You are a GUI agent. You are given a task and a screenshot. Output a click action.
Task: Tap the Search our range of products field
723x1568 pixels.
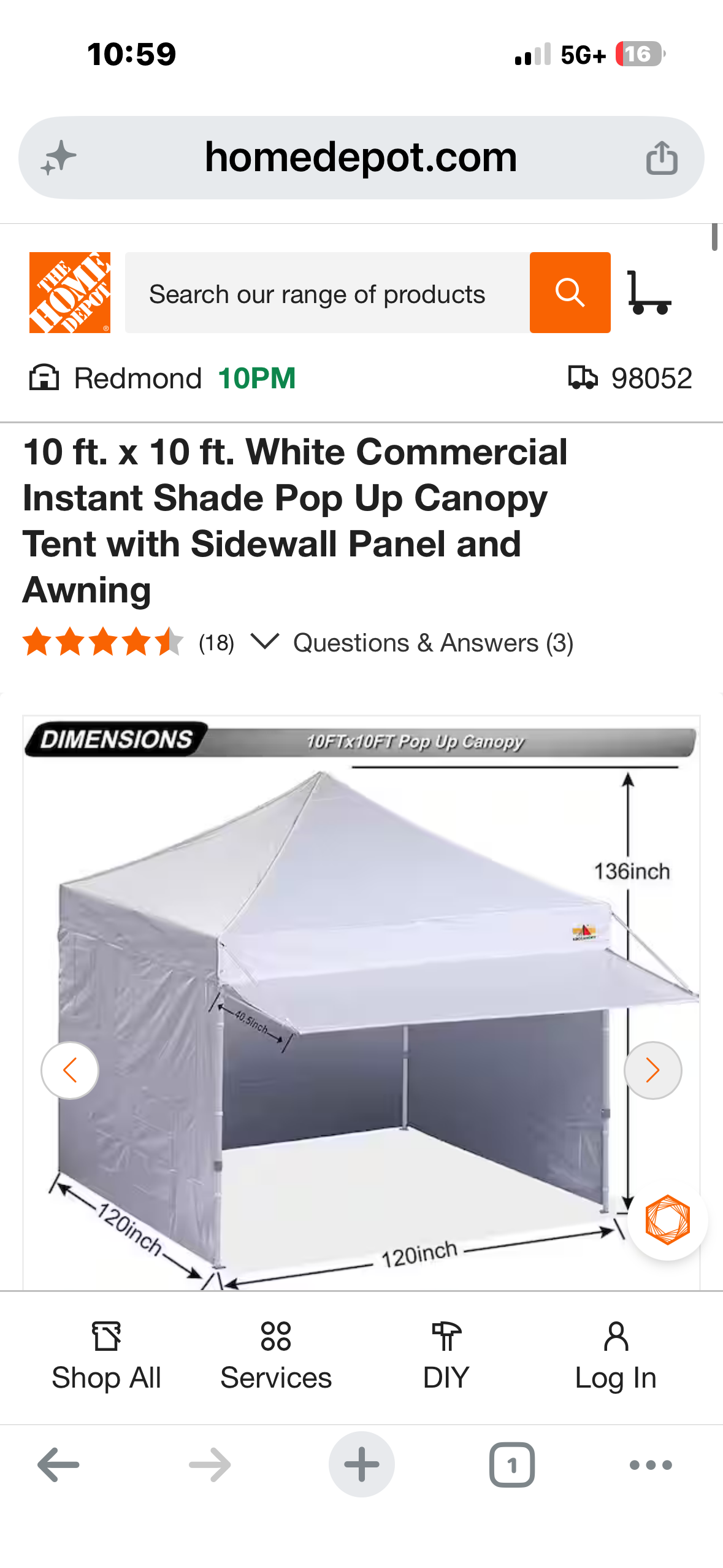326,294
